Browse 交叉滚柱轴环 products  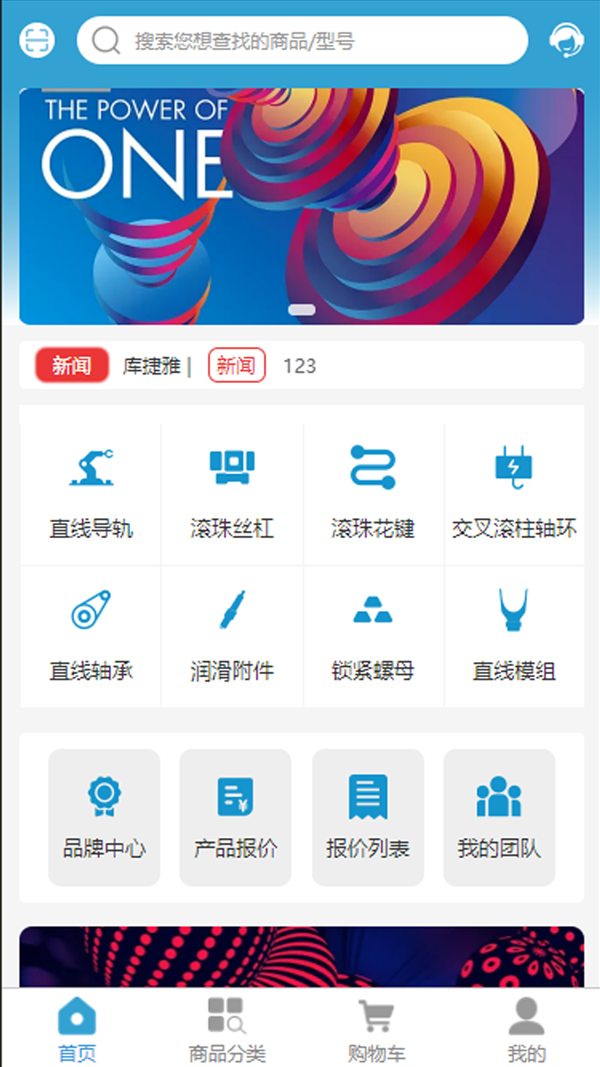tap(514, 495)
